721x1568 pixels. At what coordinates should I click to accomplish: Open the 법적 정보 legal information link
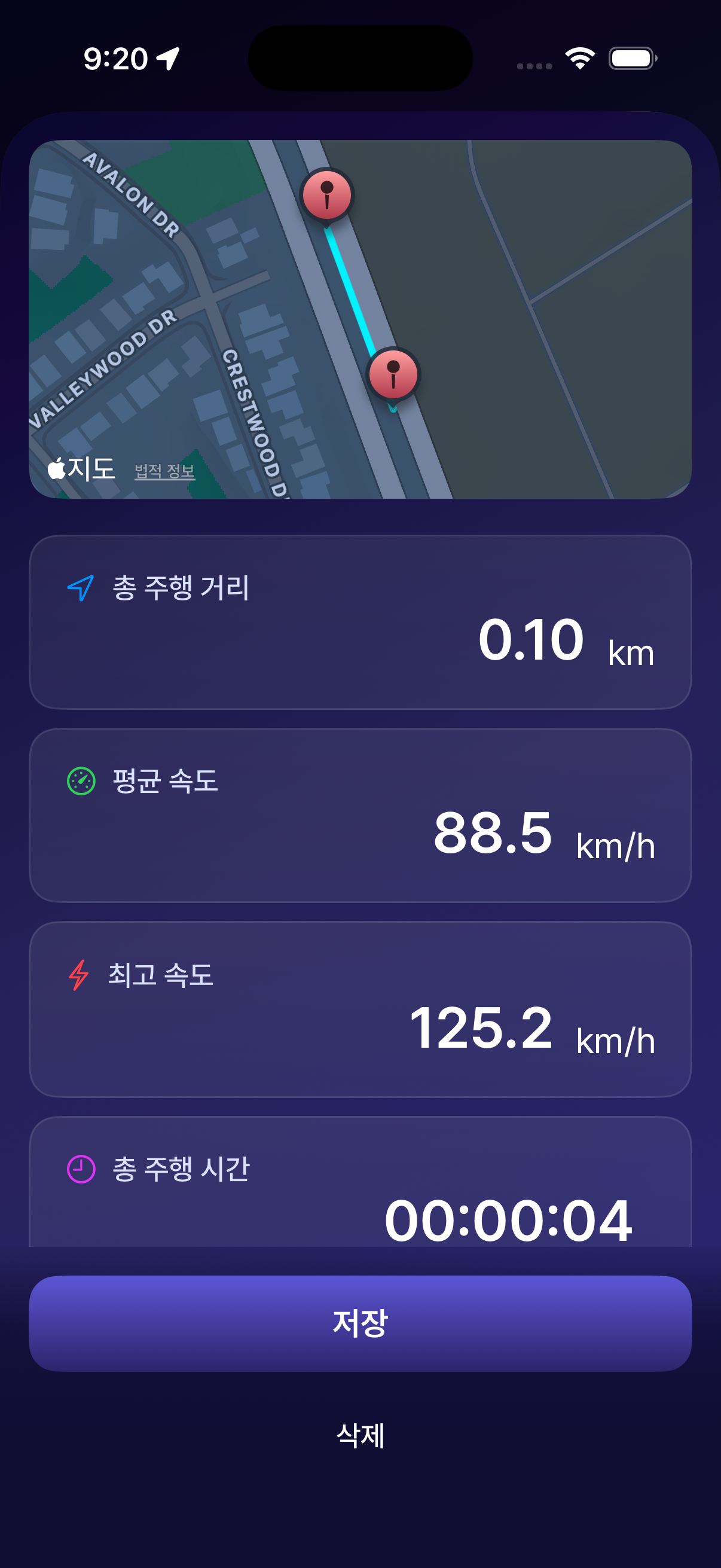pos(164,470)
